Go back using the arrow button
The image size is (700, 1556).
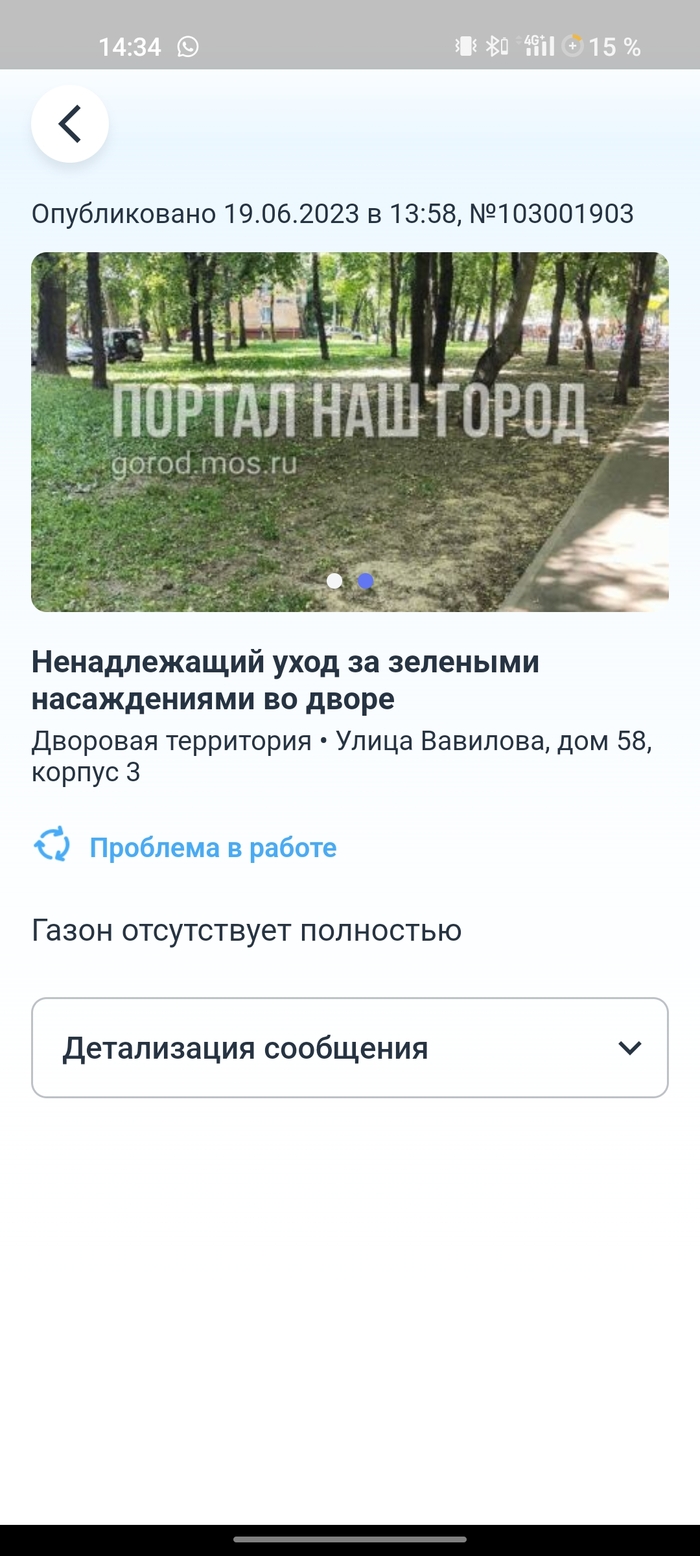click(69, 124)
